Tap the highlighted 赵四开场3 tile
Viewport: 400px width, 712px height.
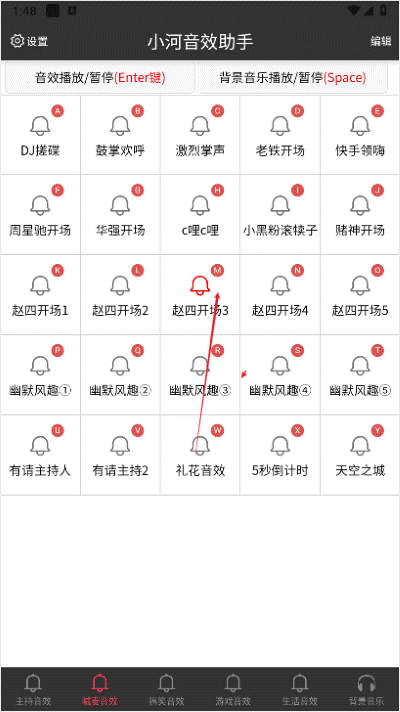coord(200,295)
